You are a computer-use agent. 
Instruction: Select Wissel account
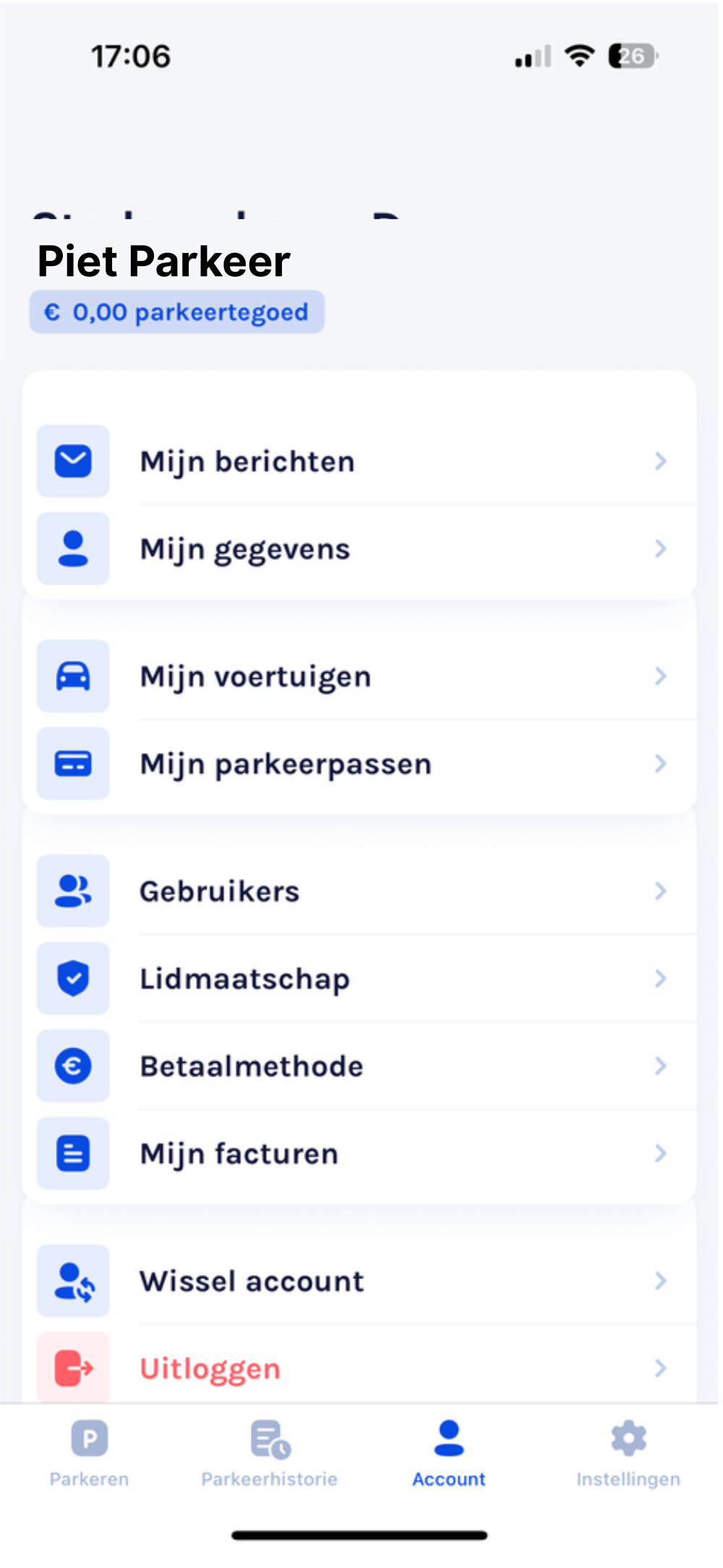click(x=359, y=1280)
